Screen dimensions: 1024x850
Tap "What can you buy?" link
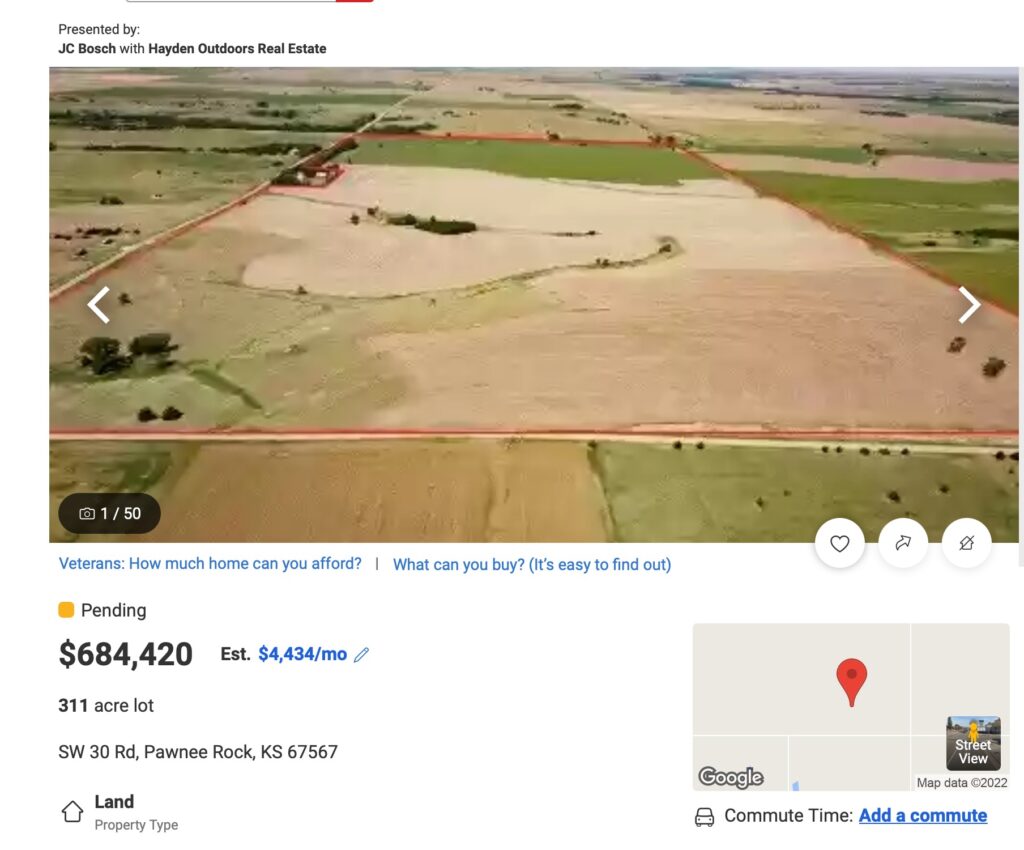(x=531, y=565)
